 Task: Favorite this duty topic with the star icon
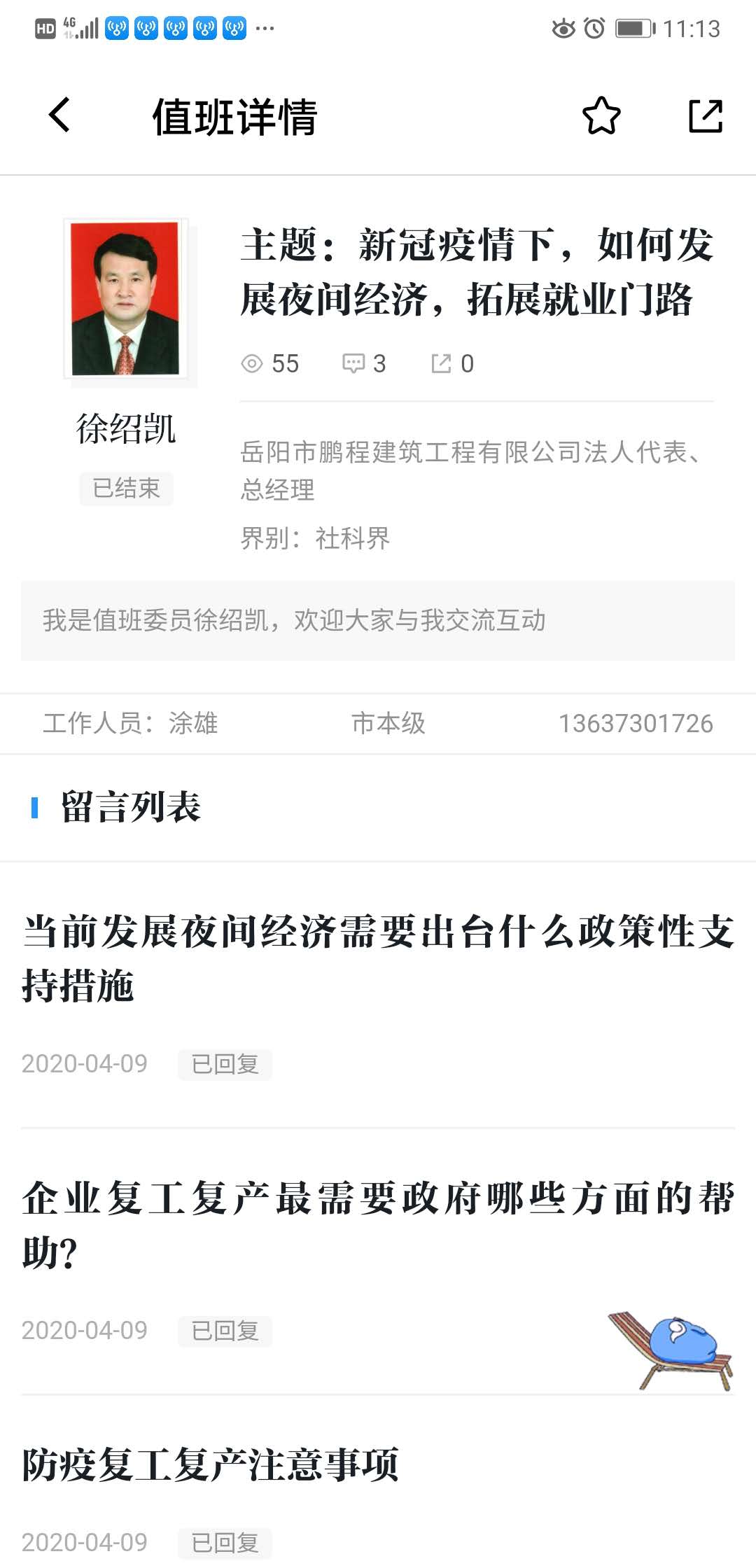click(x=601, y=116)
